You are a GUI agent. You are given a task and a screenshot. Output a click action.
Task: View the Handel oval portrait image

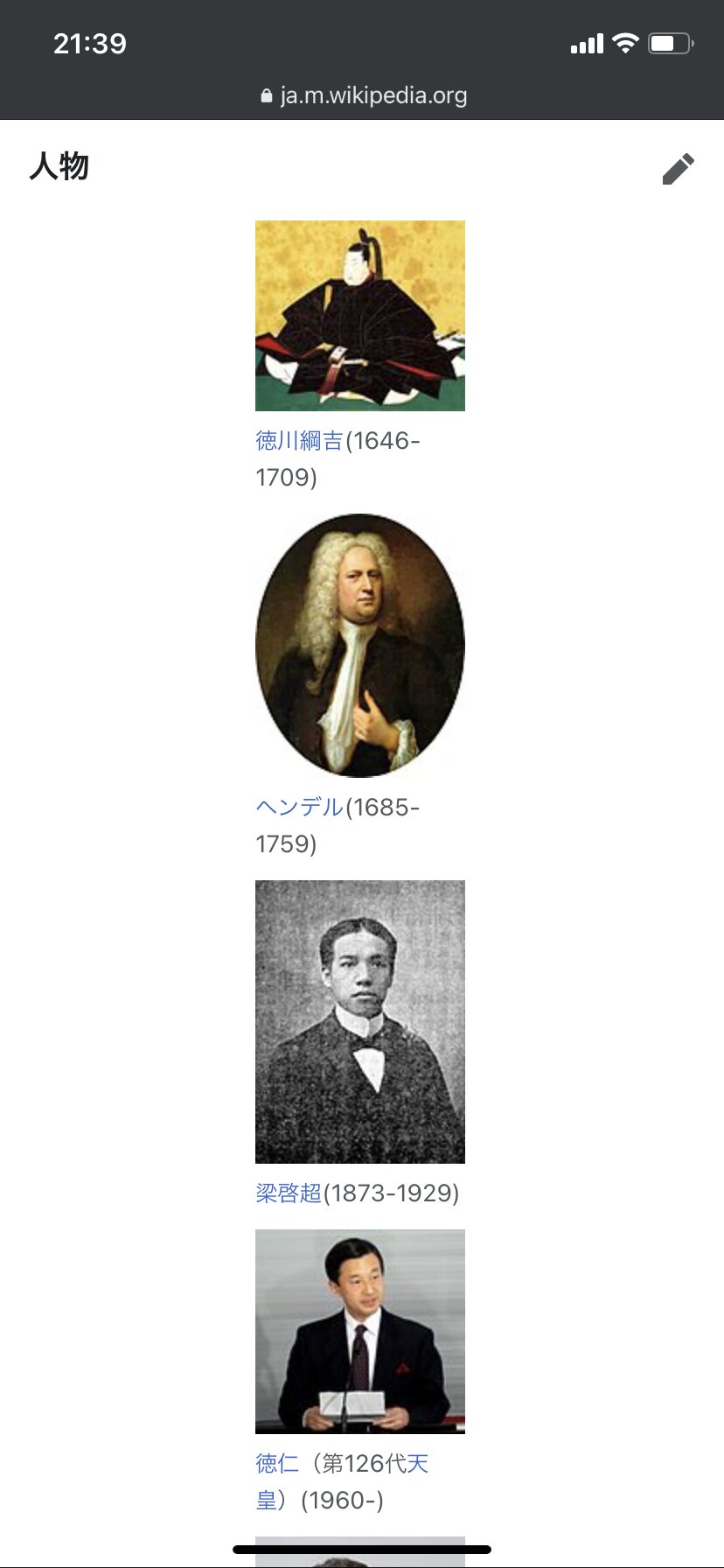point(360,646)
